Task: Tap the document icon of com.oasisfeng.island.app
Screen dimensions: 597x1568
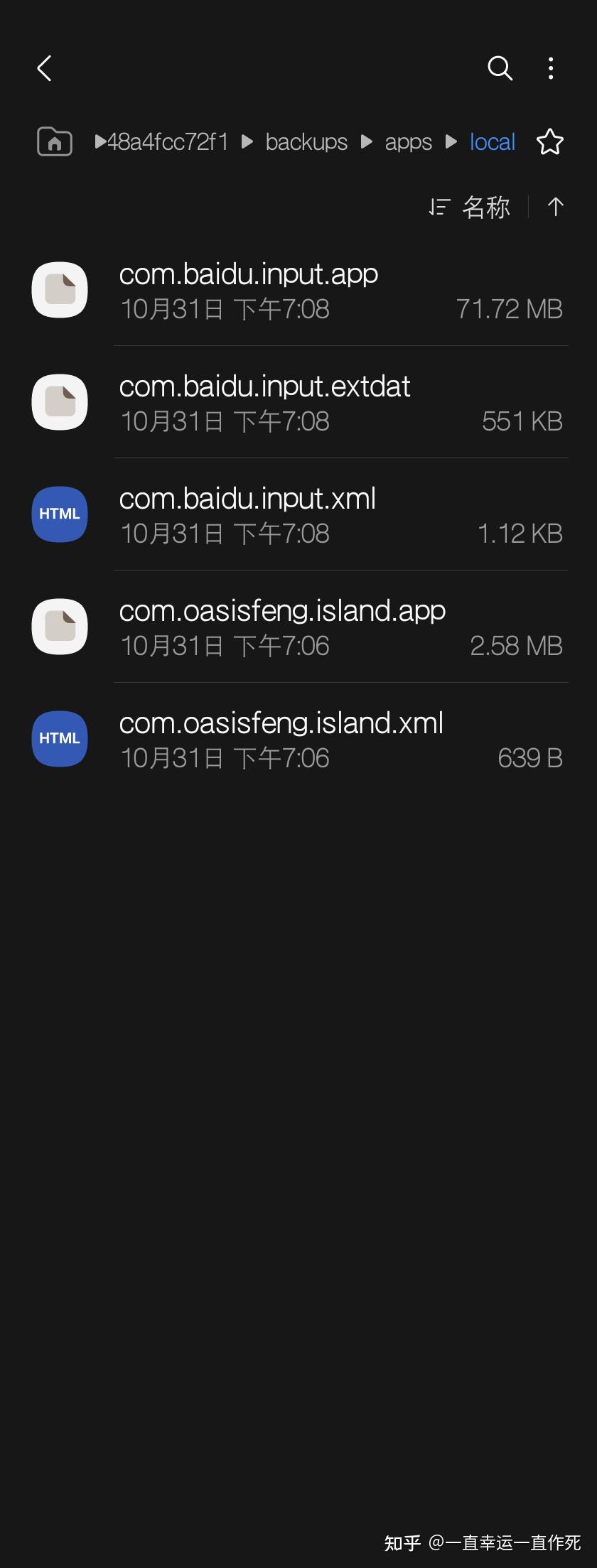Action: coord(59,627)
